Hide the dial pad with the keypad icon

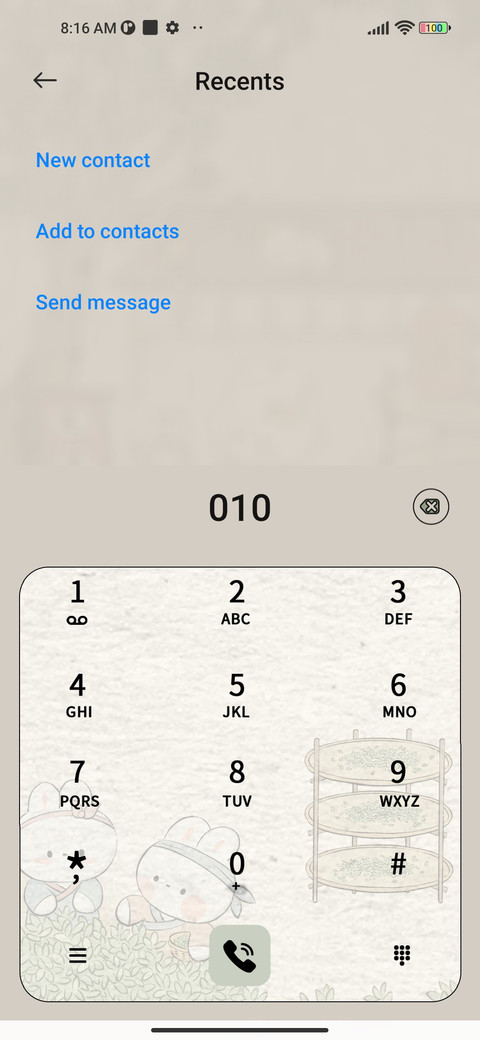tap(402, 955)
